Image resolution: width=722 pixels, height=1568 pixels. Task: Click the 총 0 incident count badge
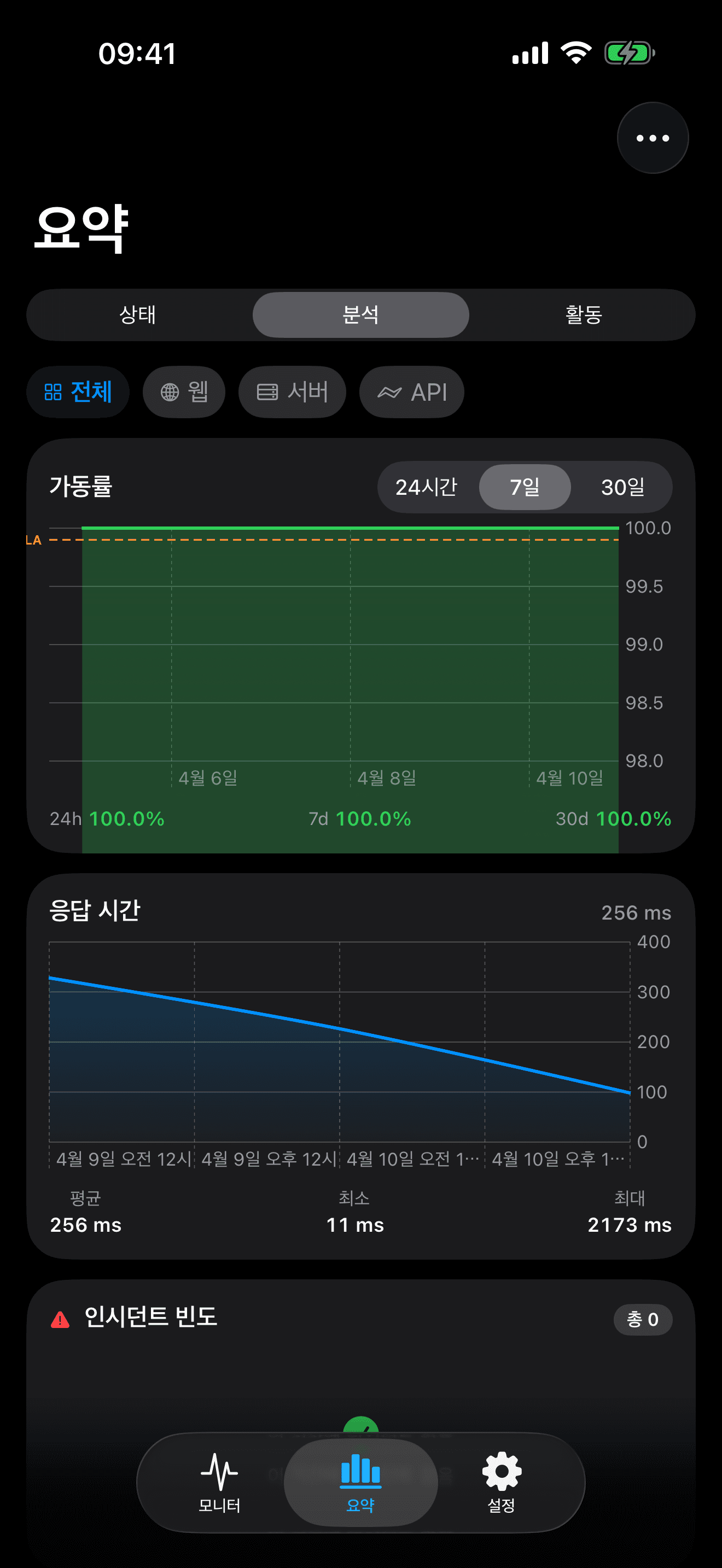(643, 1320)
